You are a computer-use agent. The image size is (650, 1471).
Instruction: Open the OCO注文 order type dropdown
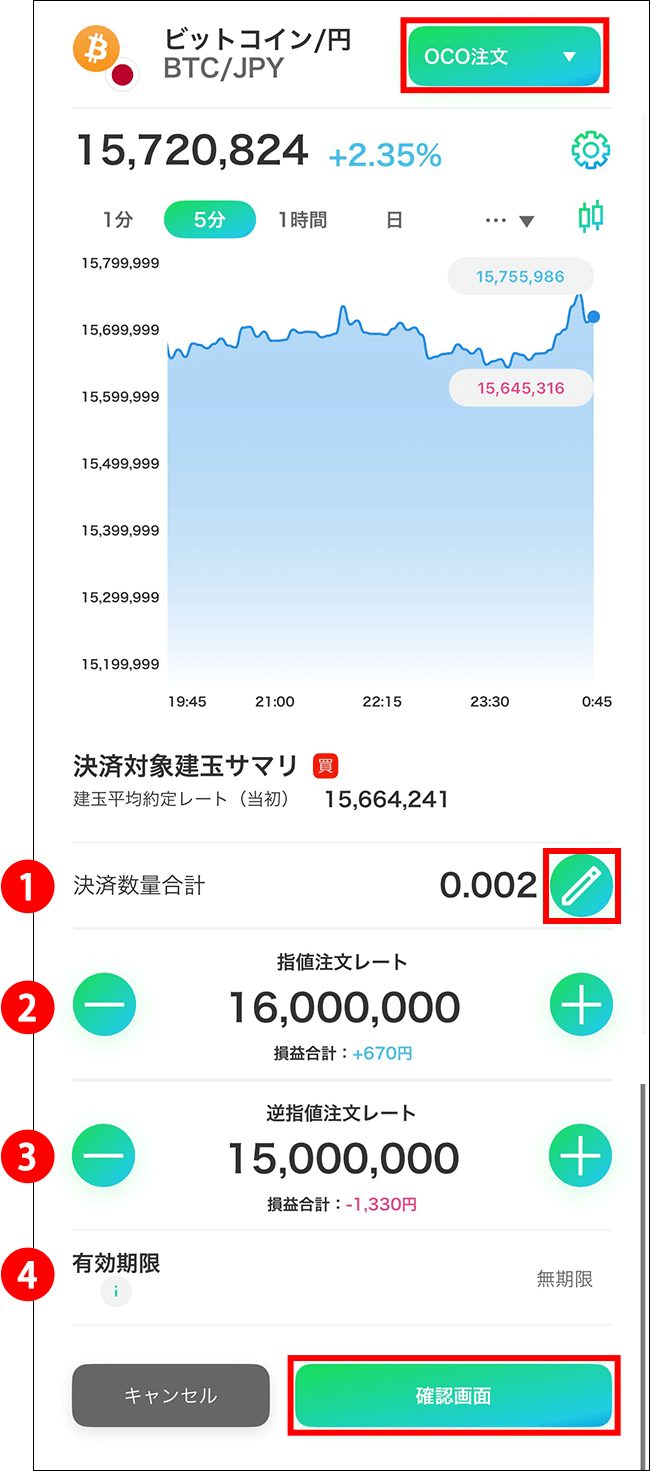tap(504, 57)
